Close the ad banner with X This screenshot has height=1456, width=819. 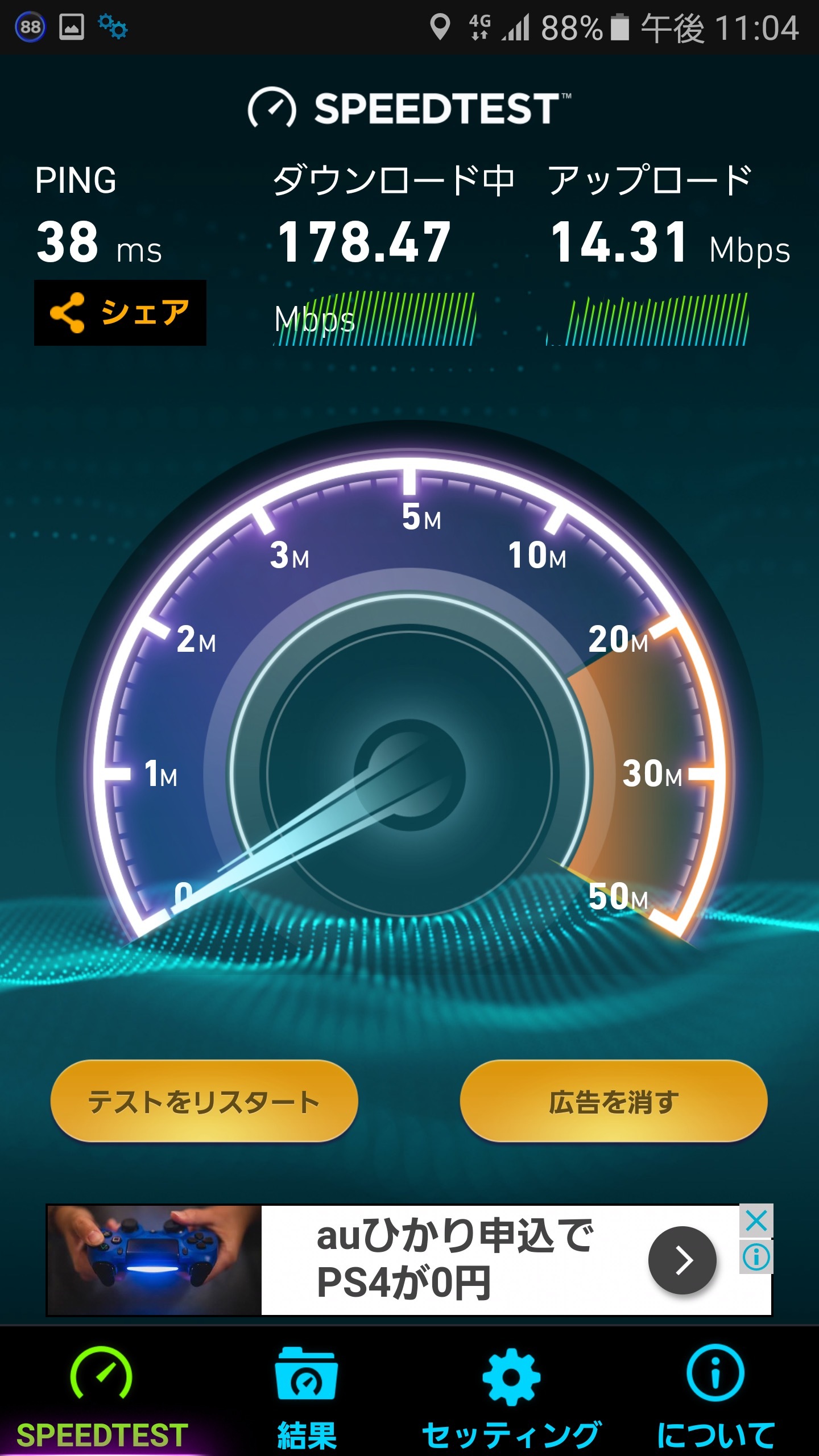click(756, 1221)
